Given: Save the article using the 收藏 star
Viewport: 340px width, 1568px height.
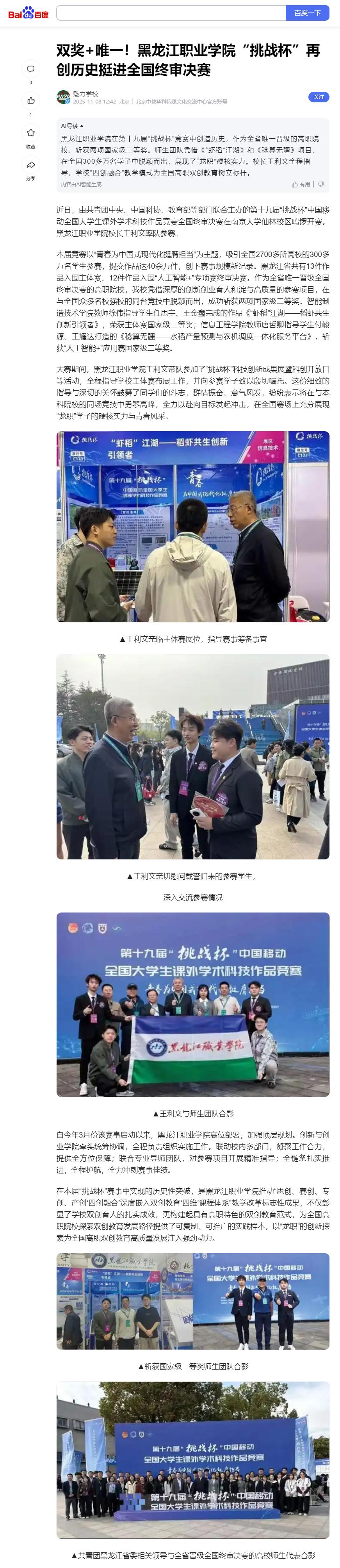Looking at the screenshot, I should click(x=30, y=133).
